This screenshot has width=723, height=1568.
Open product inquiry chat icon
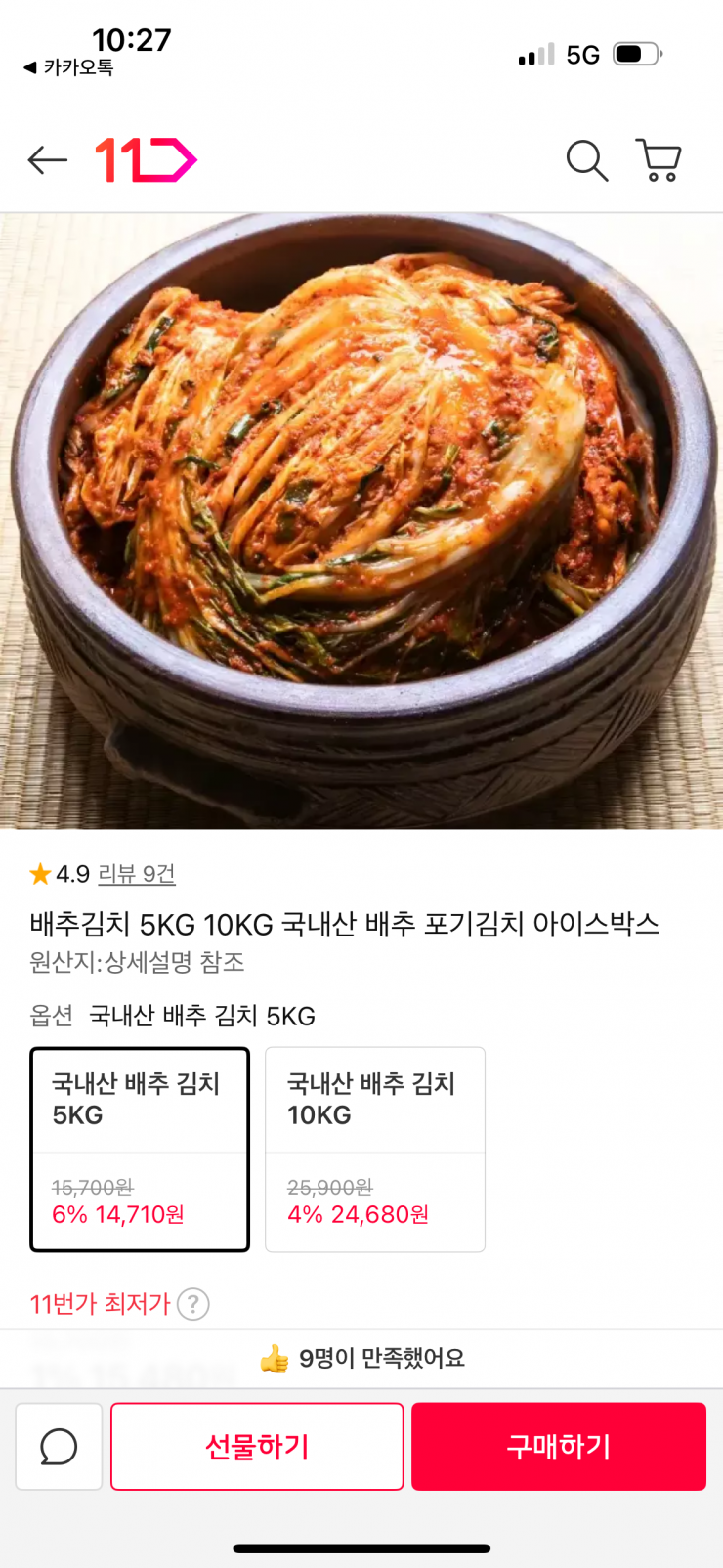pyautogui.click(x=58, y=1446)
